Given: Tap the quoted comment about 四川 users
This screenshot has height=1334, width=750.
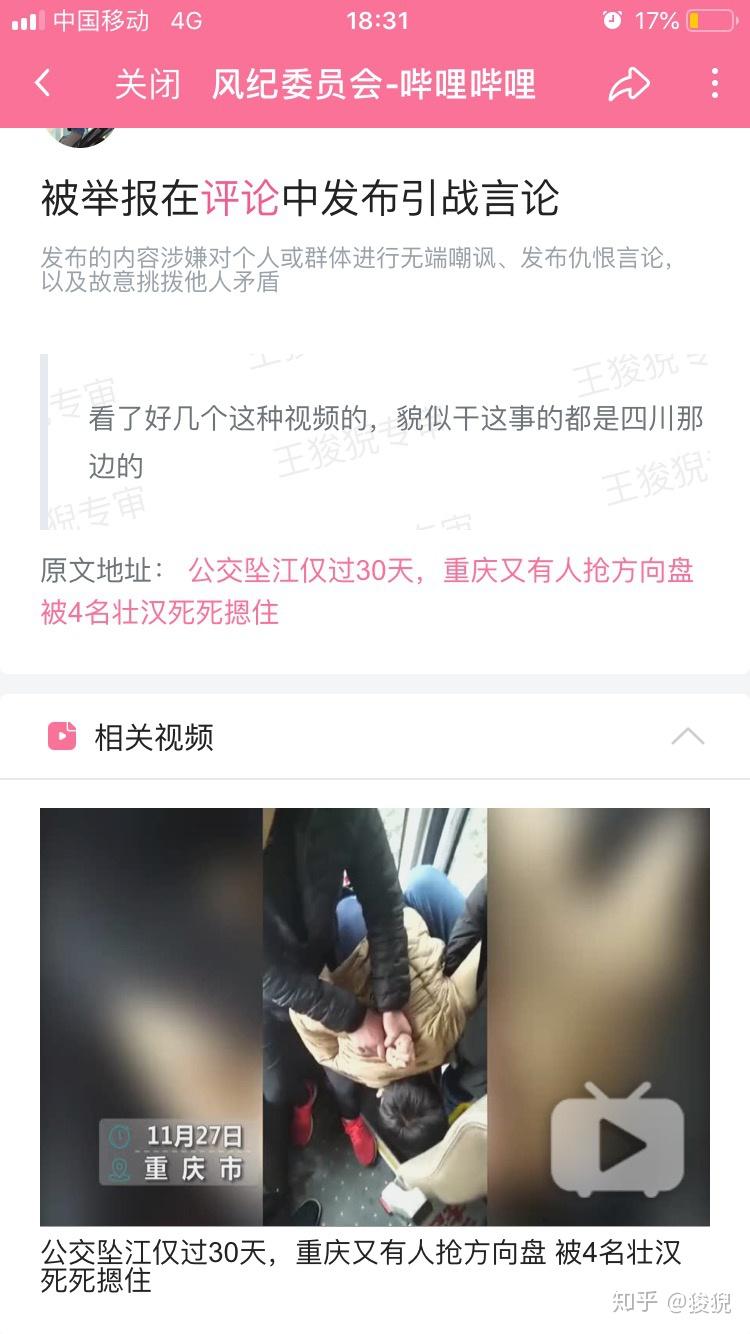Looking at the screenshot, I should coord(375,442).
